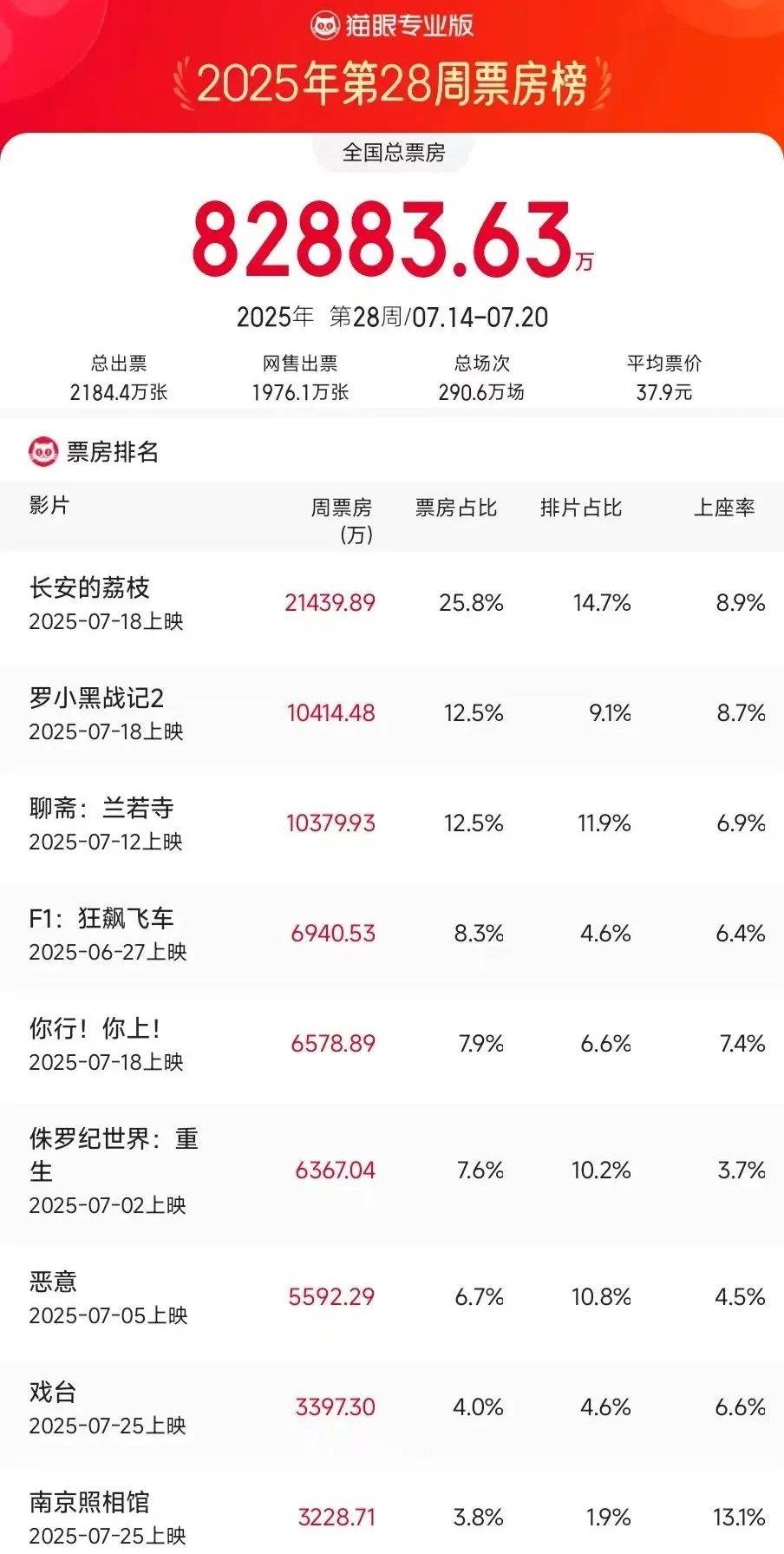Open the 2025年 第28周 date range selector
784x1554 pixels.
click(x=392, y=318)
